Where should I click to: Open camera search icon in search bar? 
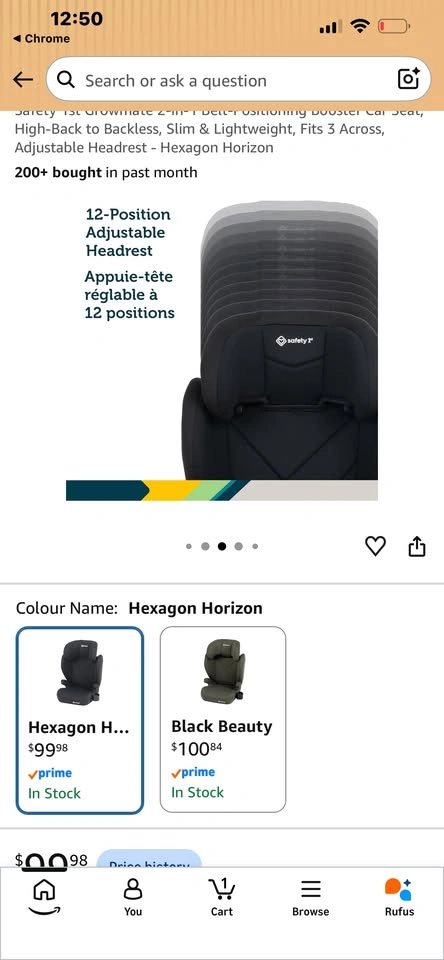pyautogui.click(x=408, y=78)
